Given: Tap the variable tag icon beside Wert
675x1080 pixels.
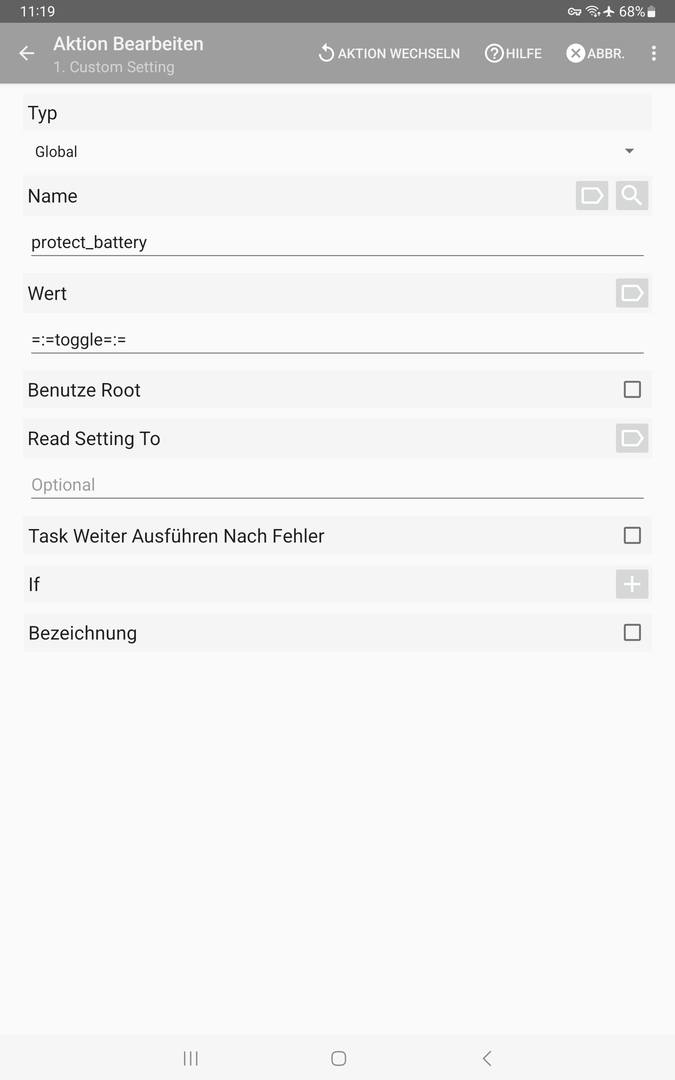Looking at the screenshot, I should 632,293.
